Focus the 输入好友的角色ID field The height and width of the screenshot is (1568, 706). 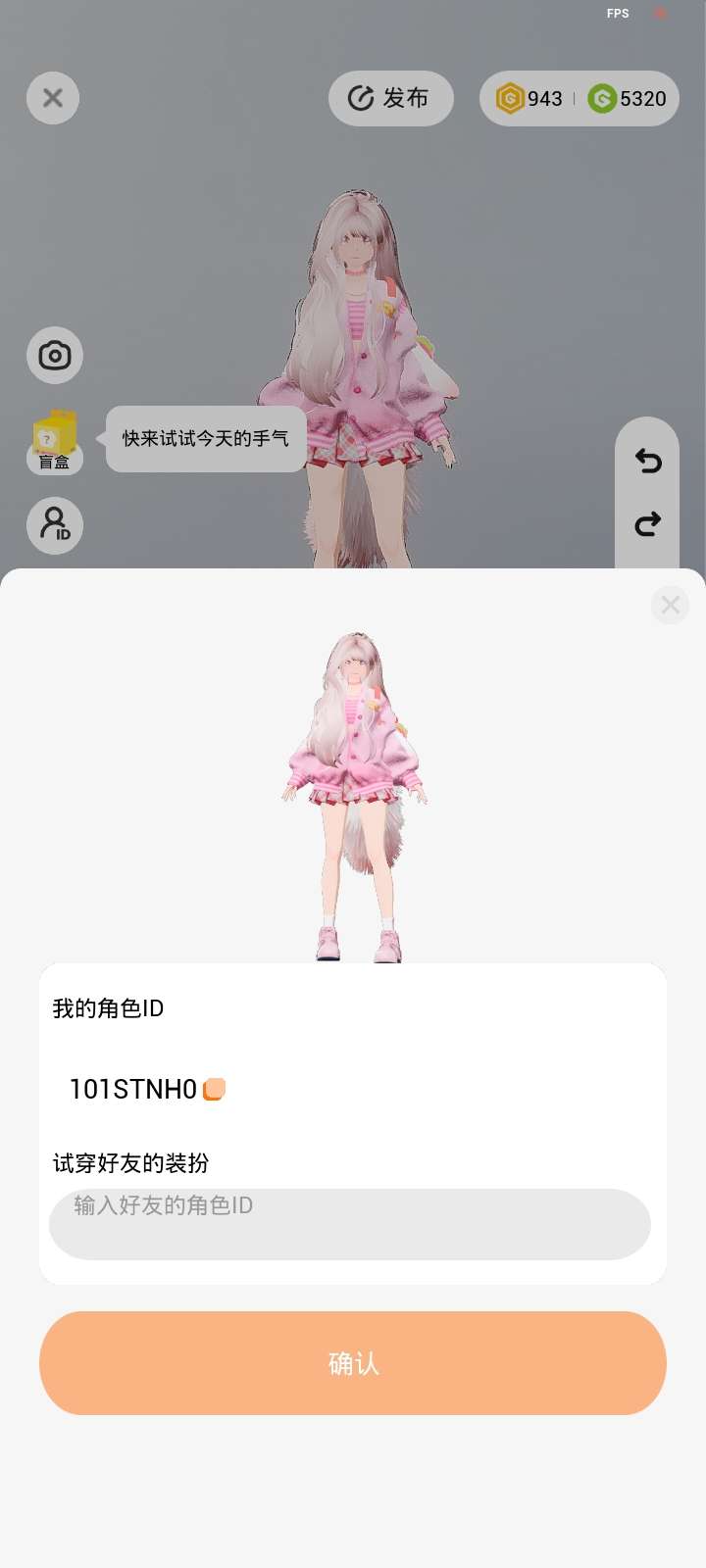coord(349,1224)
